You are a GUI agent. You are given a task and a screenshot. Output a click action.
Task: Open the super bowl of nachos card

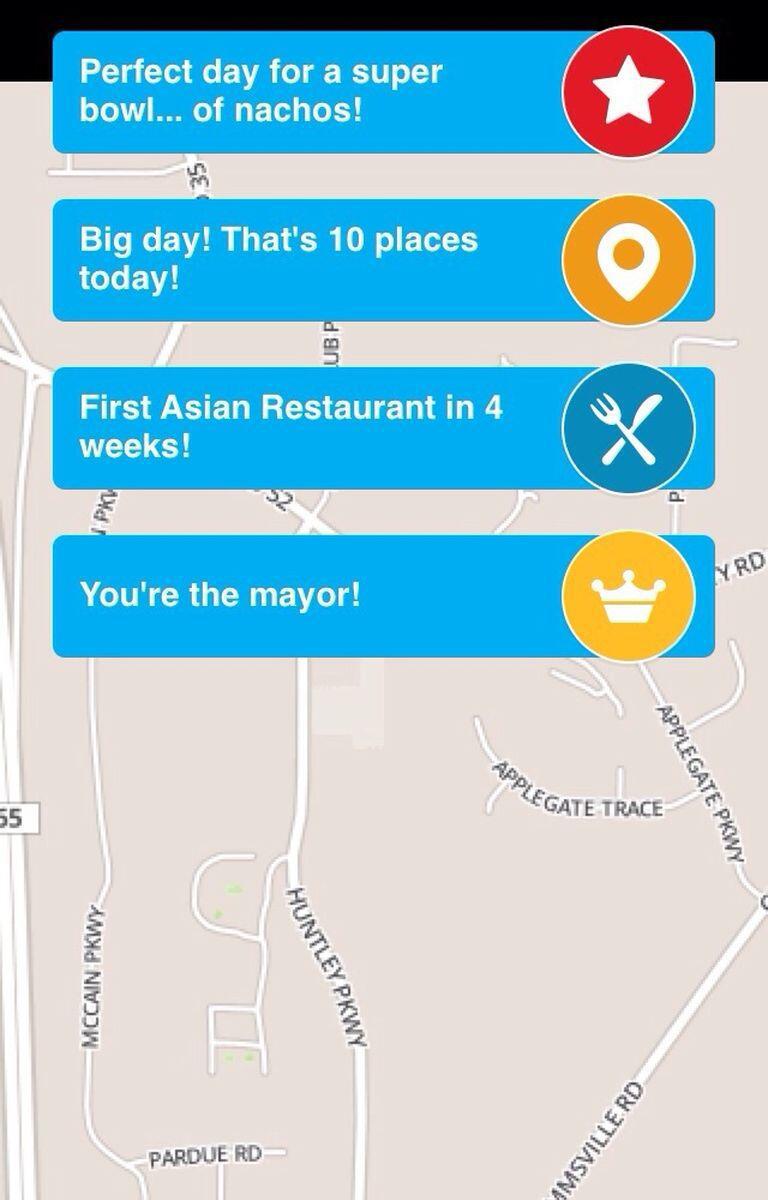click(300, 92)
